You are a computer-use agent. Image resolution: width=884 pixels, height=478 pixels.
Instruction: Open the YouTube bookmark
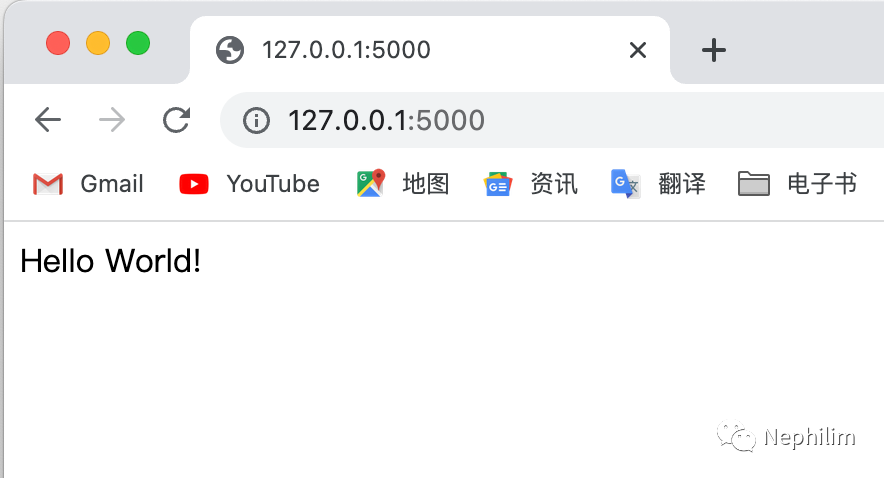[250, 184]
